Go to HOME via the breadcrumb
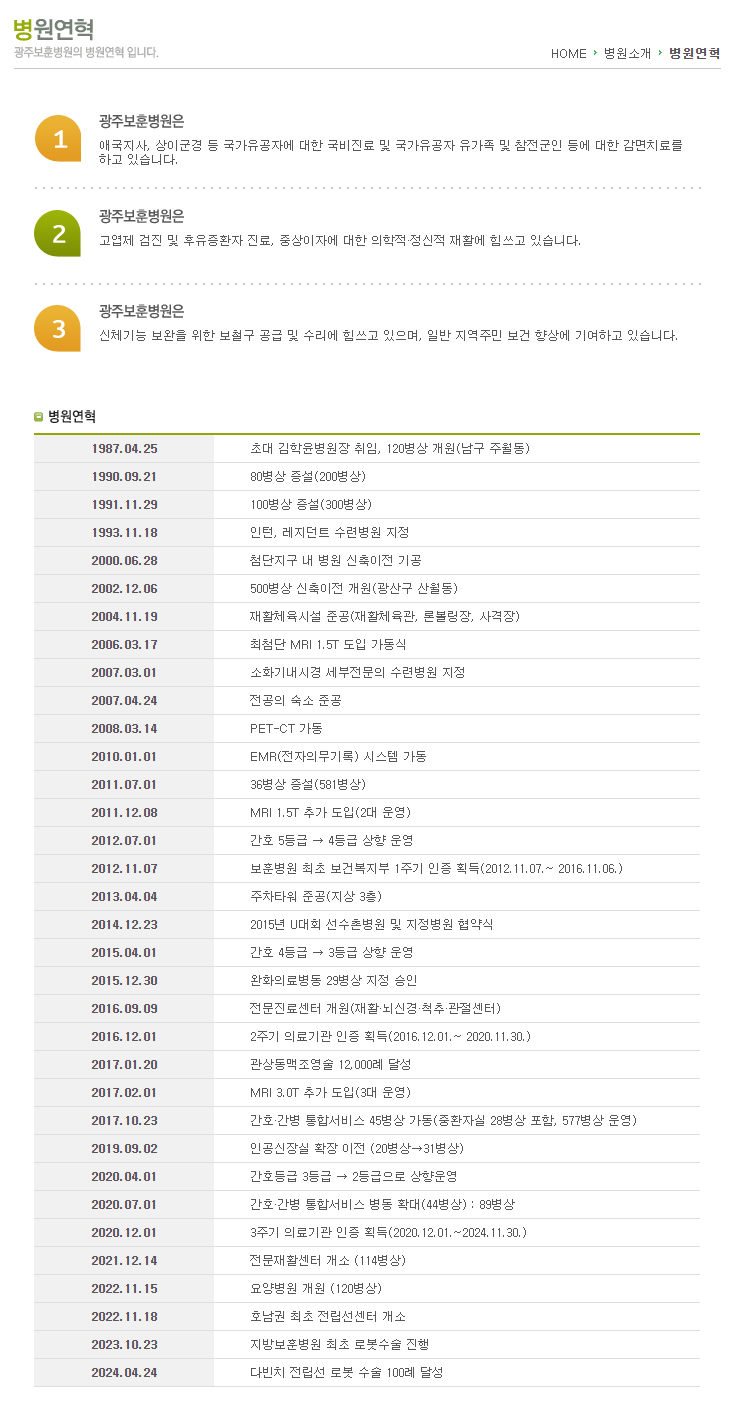The image size is (736, 1418). point(568,54)
